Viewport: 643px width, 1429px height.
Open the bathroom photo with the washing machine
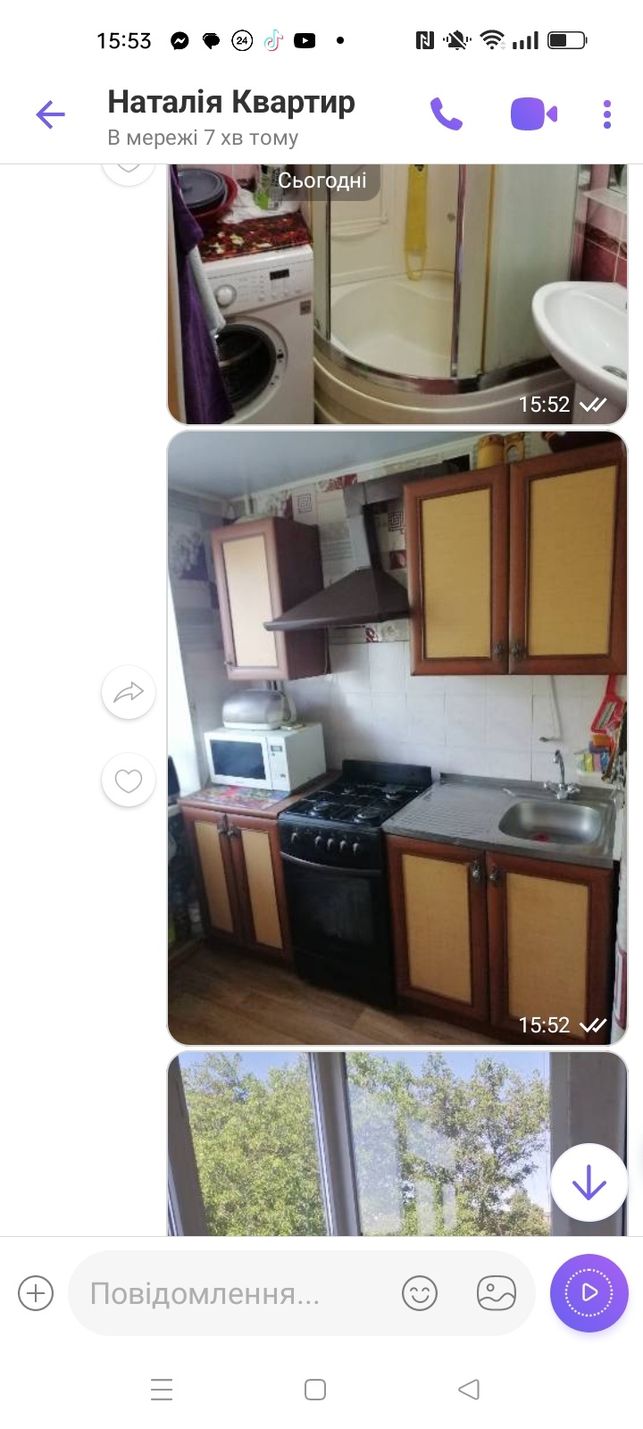pyautogui.click(x=397, y=294)
